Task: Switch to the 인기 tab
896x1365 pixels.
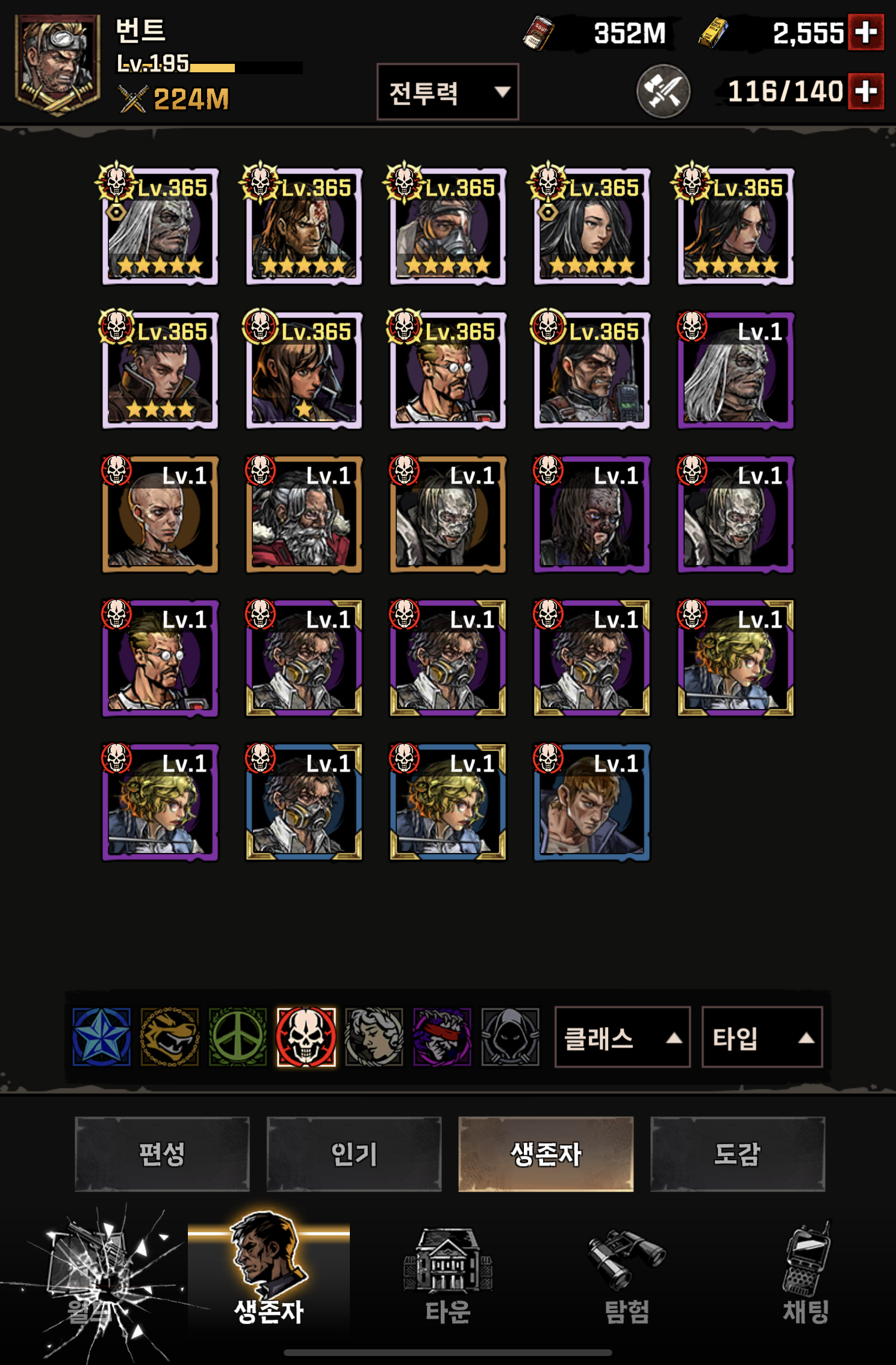Action: [x=354, y=1154]
